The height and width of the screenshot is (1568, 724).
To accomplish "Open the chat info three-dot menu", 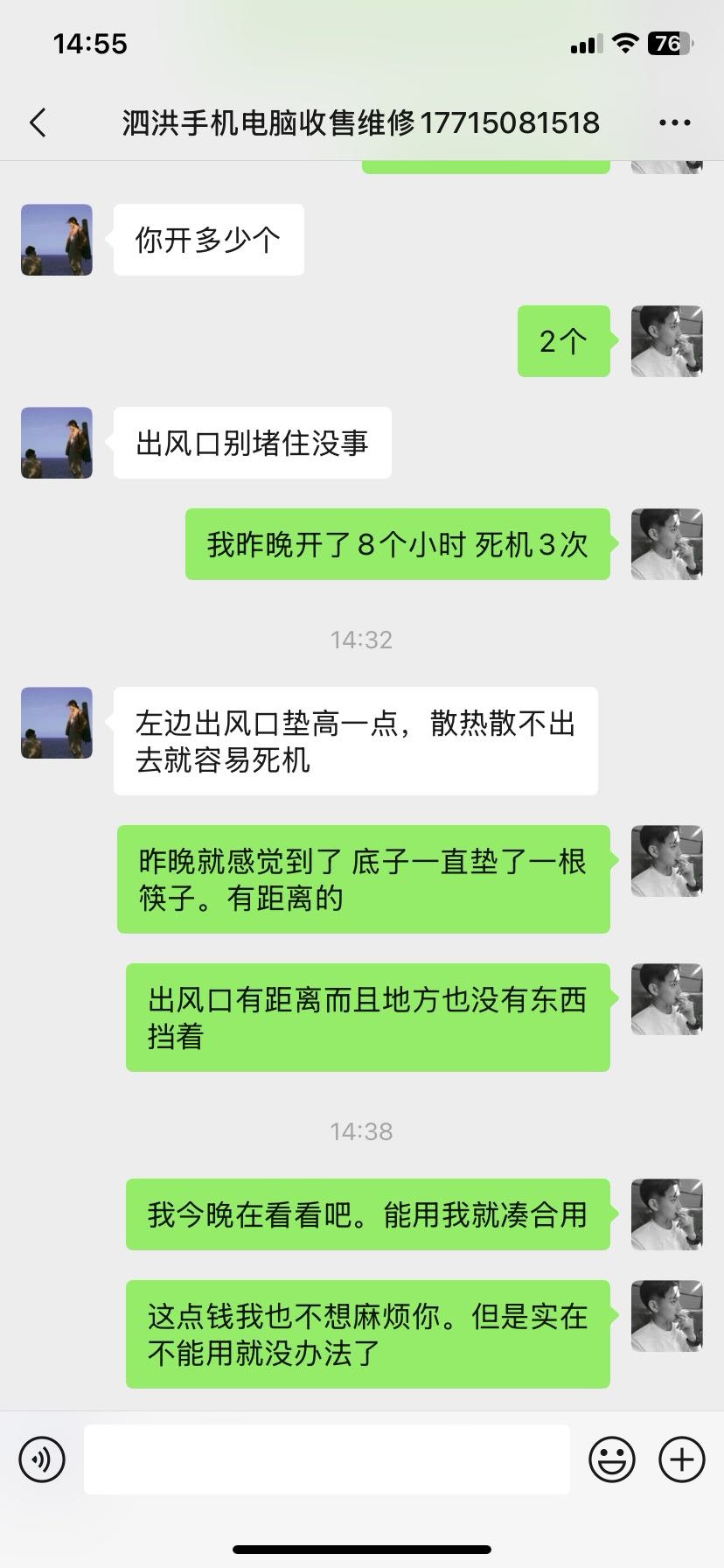I will (674, 122).
